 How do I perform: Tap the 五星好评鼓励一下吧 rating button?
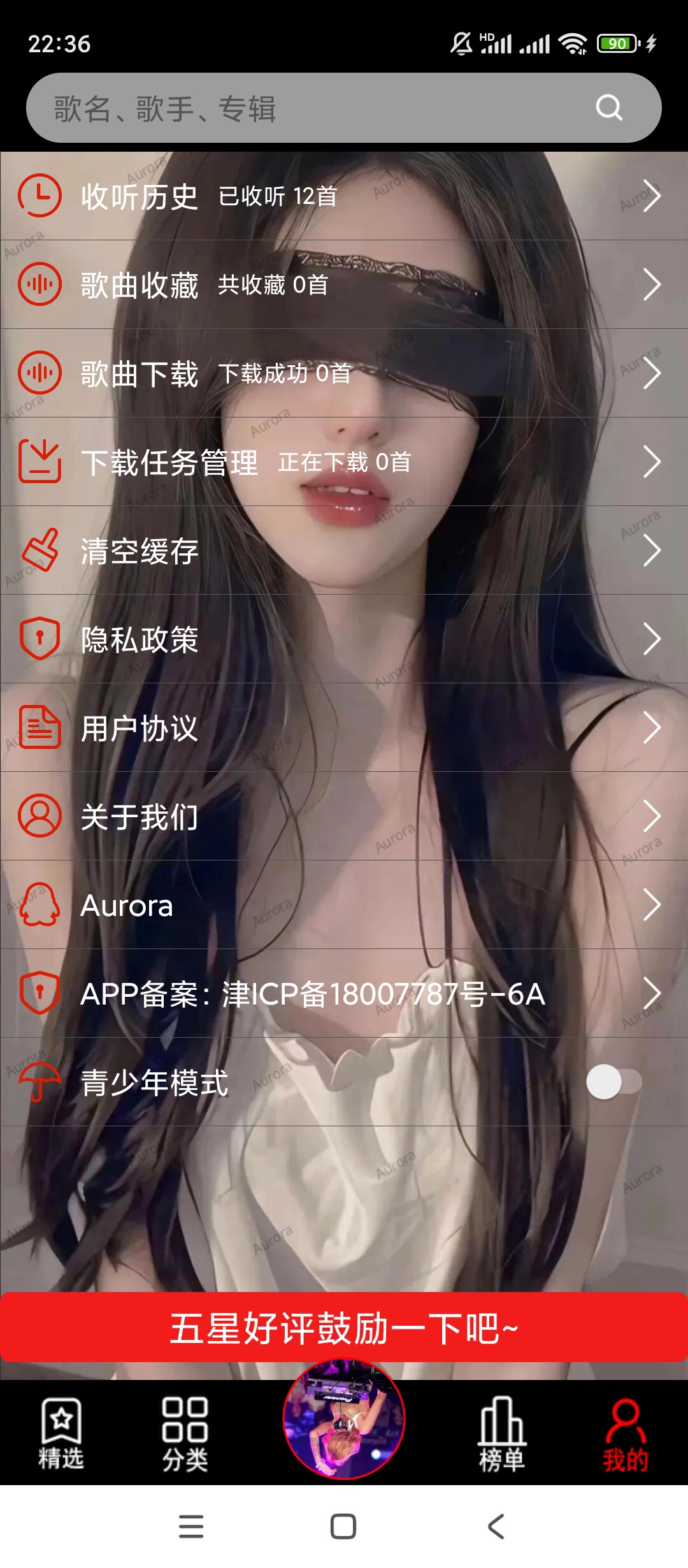click(344, 1329)
